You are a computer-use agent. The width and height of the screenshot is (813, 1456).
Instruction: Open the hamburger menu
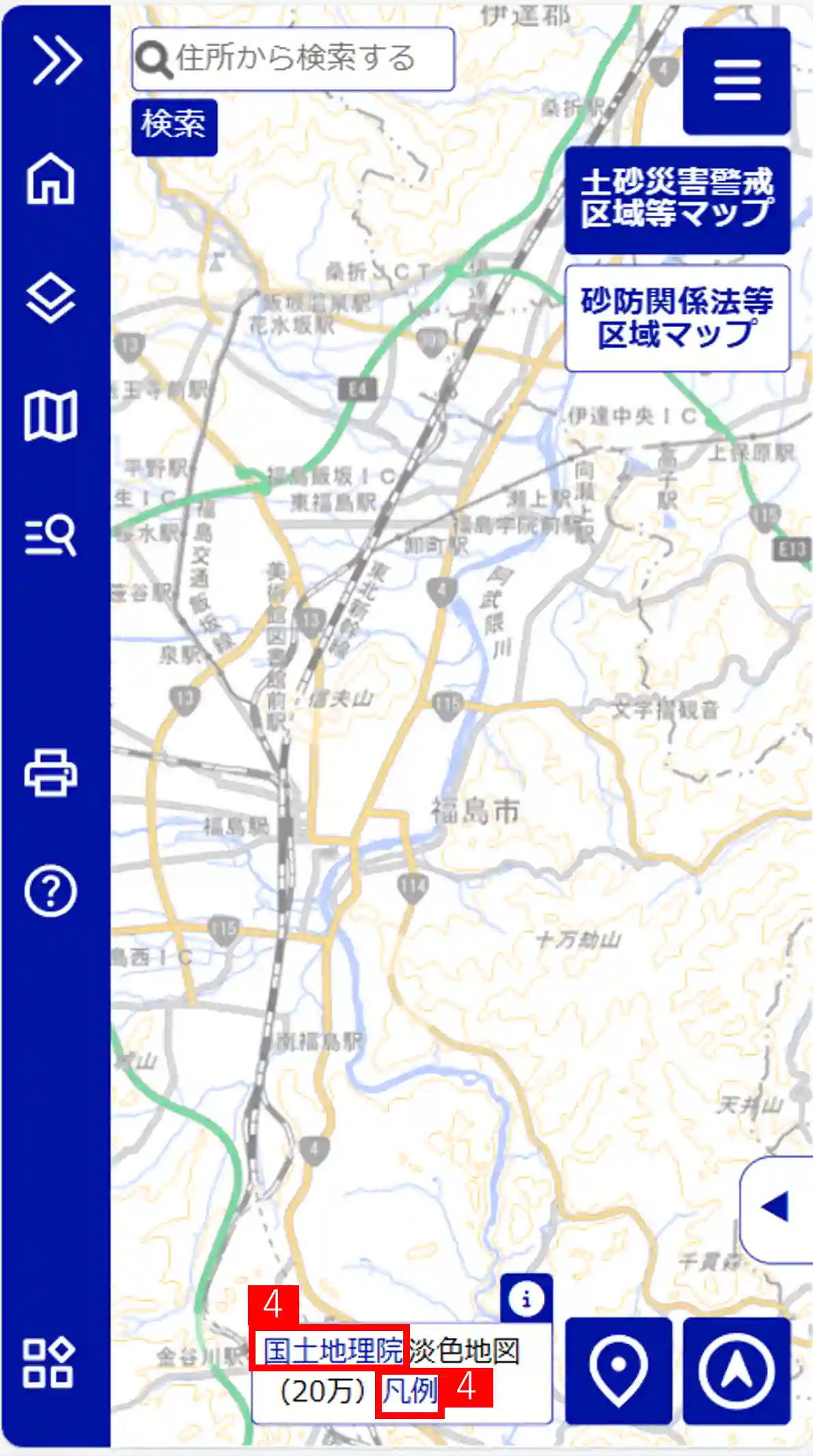(737, 81)
